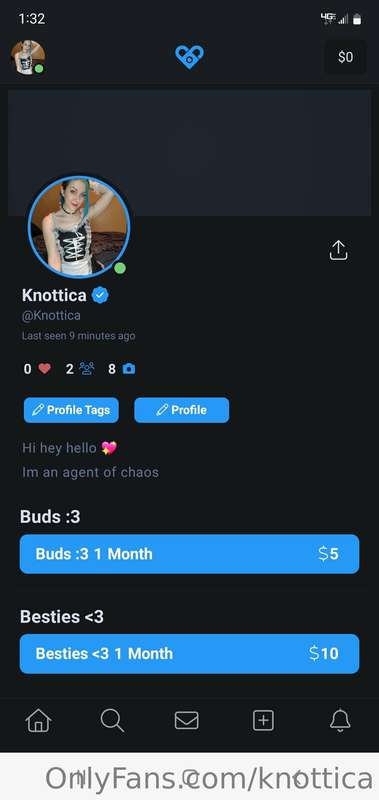Go to the Home tab
The width and height of the screenshot is (379, 800).
point(38,721)
